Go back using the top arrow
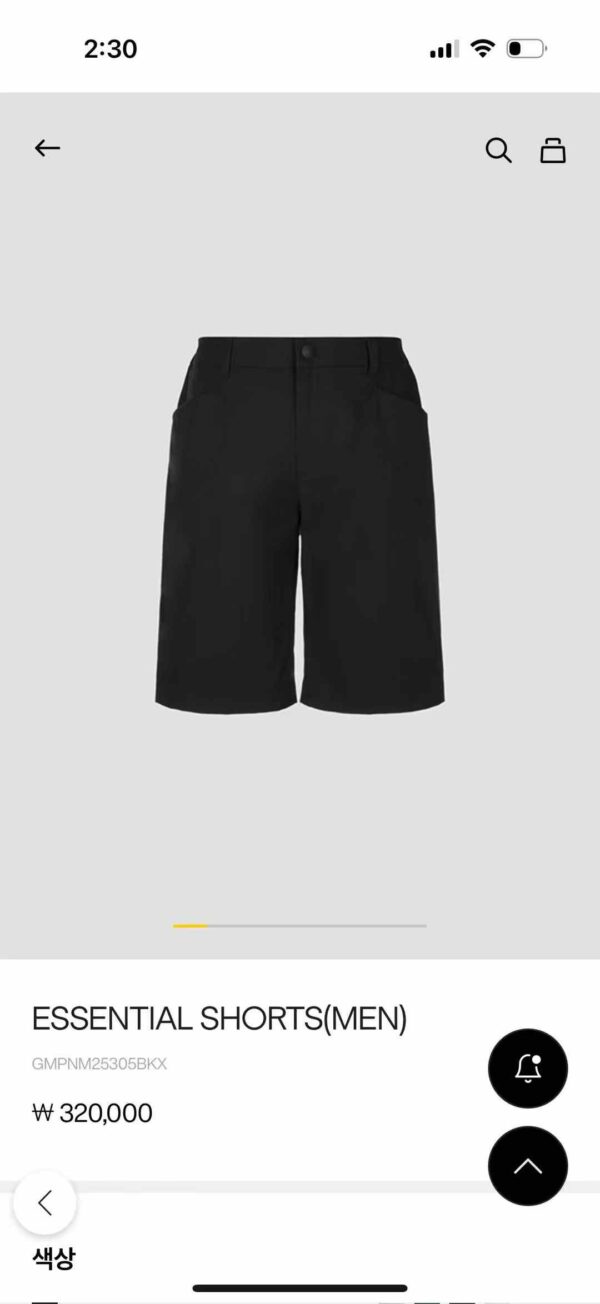600x1304 pixels. coord(47,149)
